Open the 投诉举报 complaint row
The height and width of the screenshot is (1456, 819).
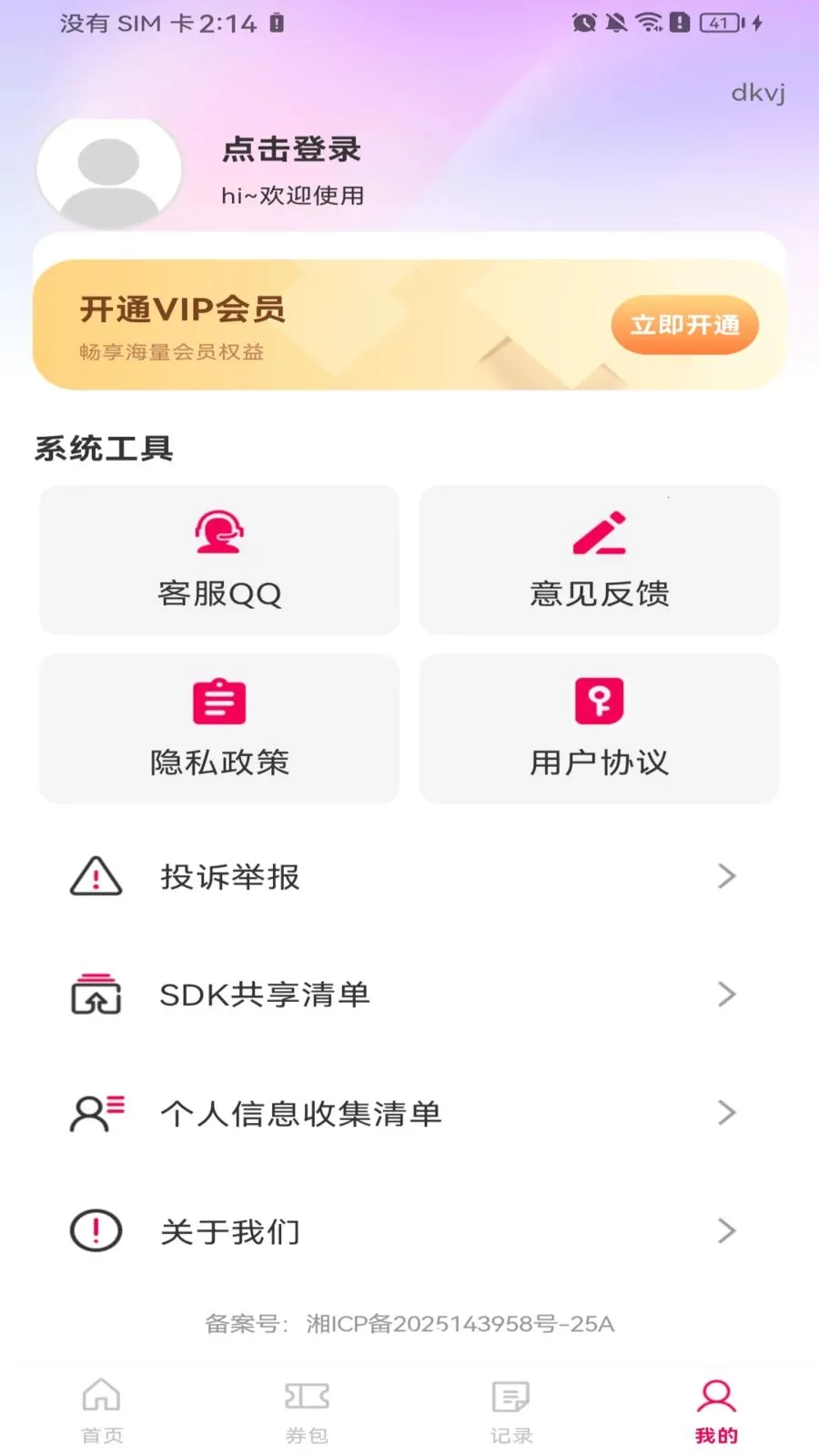[x=409, y=876]
